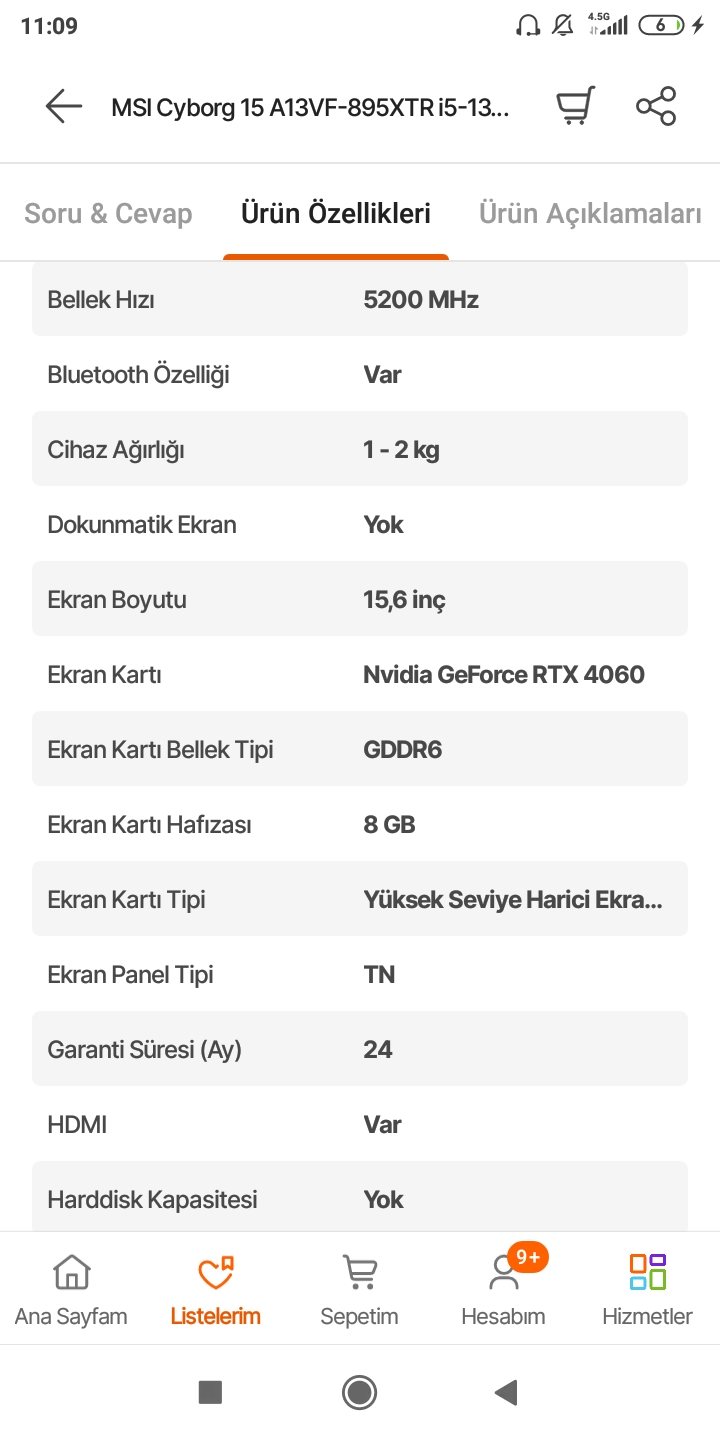Tap the system home button

point(359,1392)
